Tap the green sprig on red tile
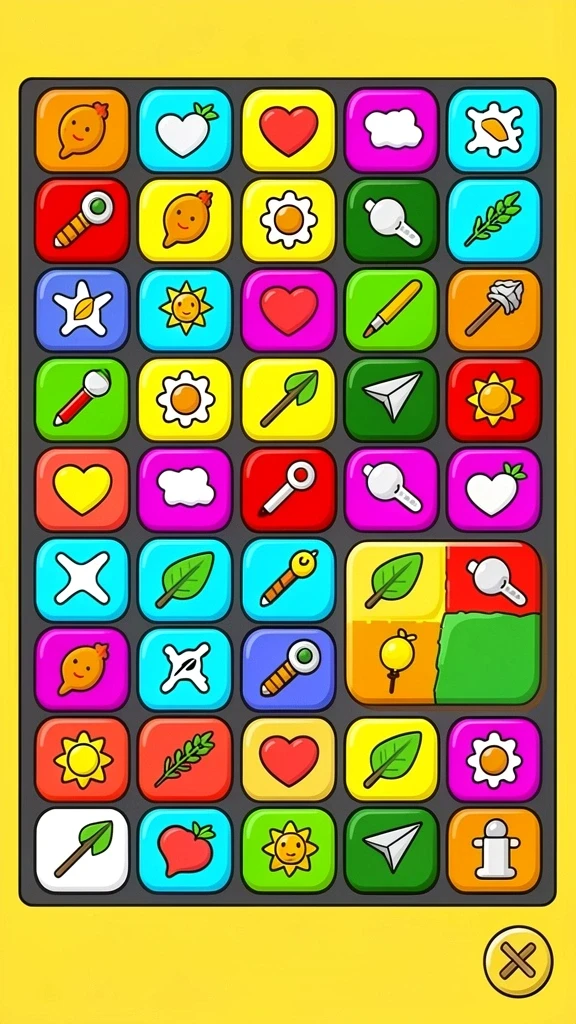The height and width of the screenshot is (1024, 576). 185,760
